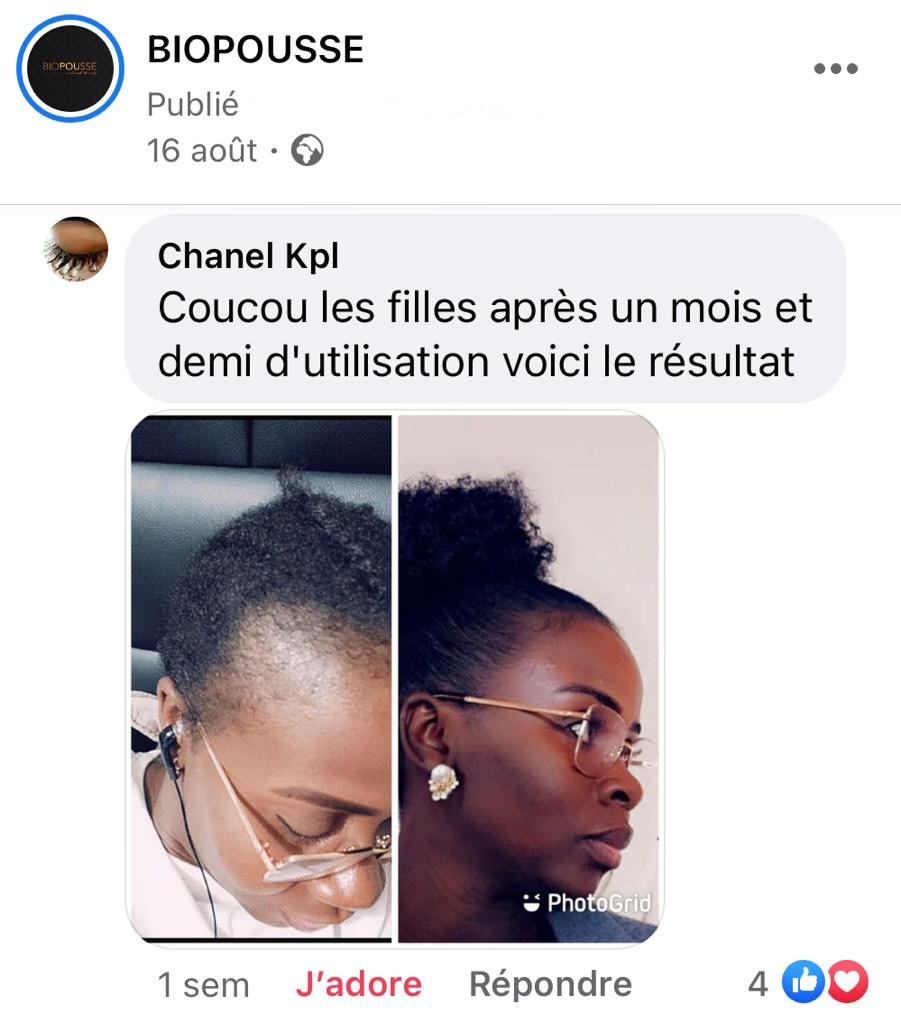The height and width of the screenshot is (1024, 901).
Task: Visit the BIOPOUSSE page name
Action: click(255, 50)
